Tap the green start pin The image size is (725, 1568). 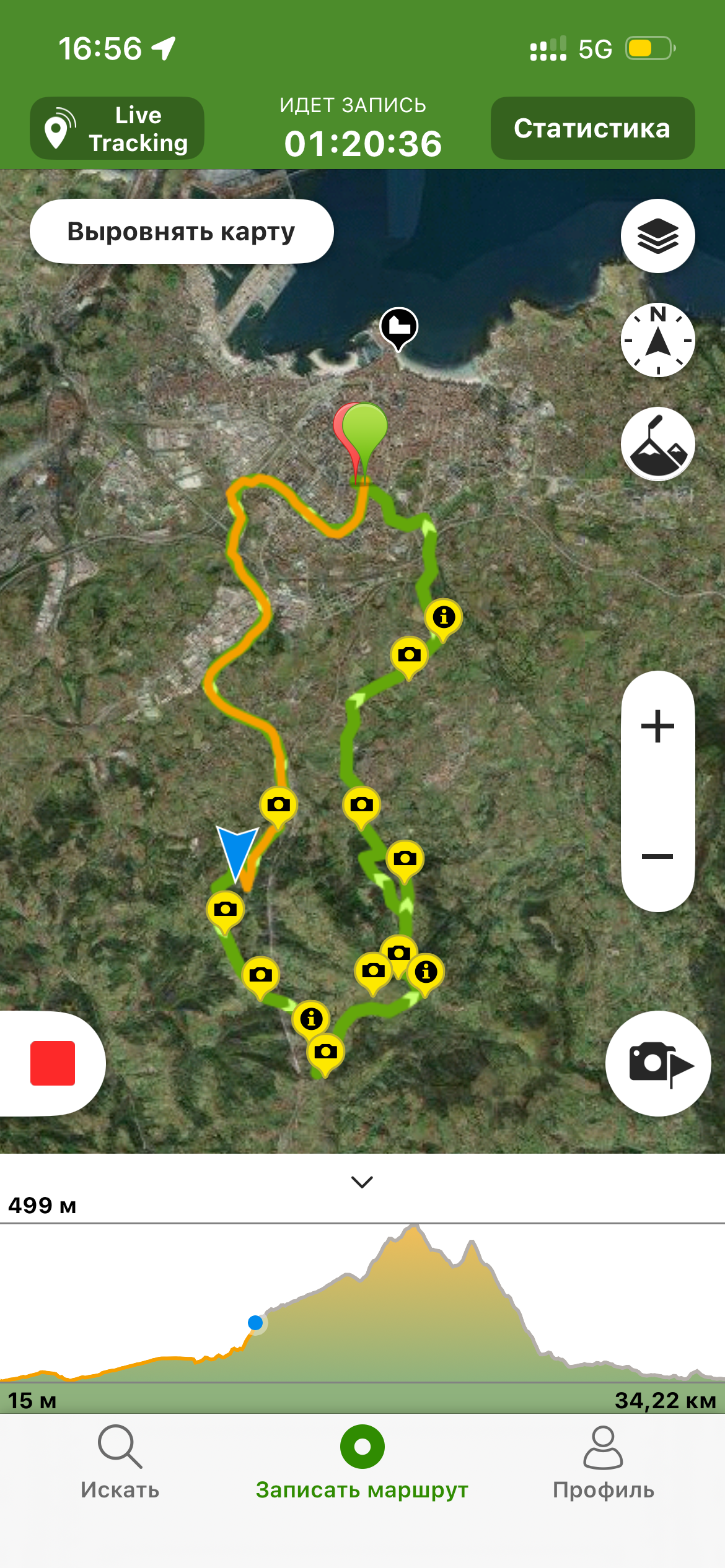366,430
